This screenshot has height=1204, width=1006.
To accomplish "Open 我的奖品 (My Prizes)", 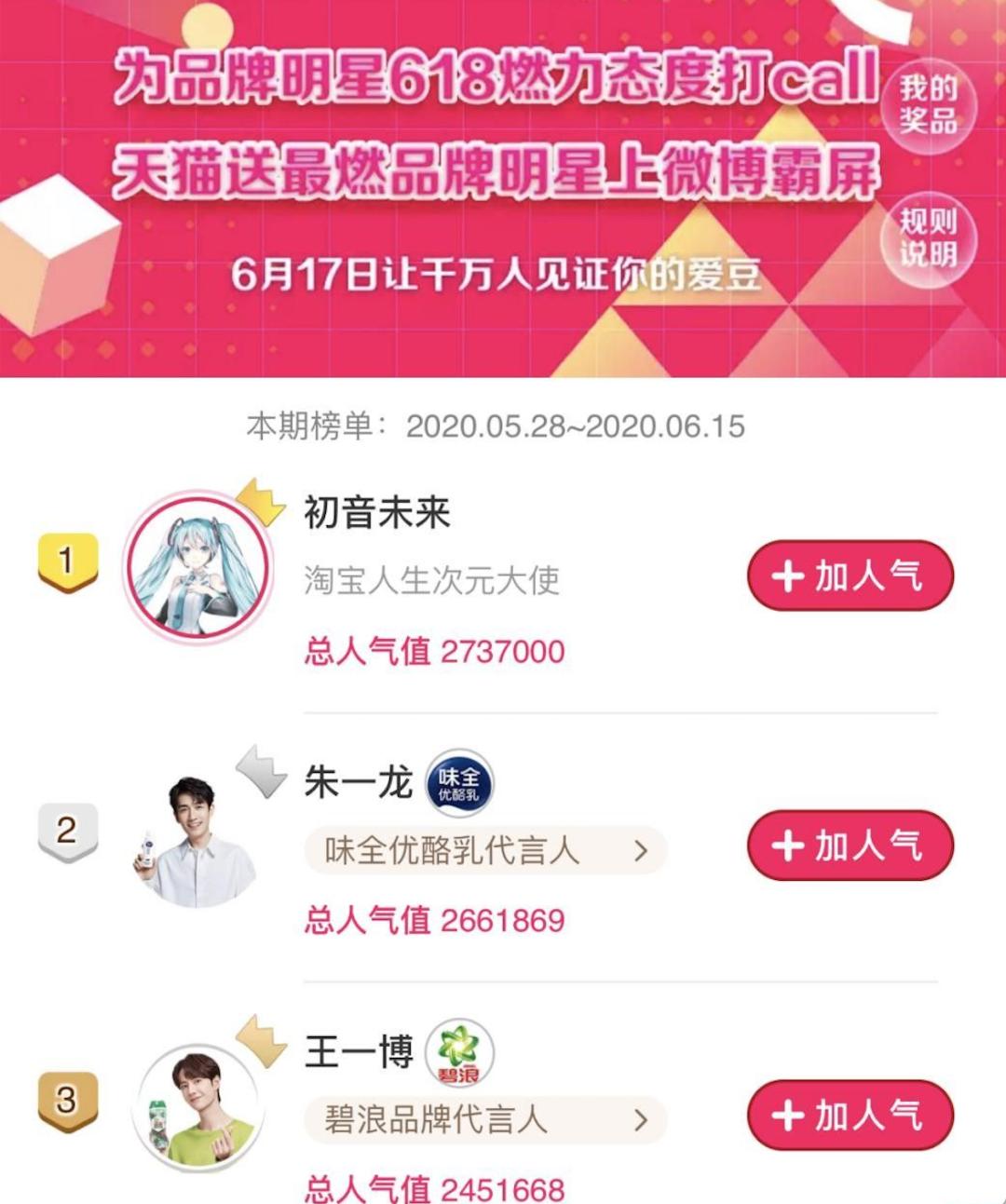I will [928, 104].
